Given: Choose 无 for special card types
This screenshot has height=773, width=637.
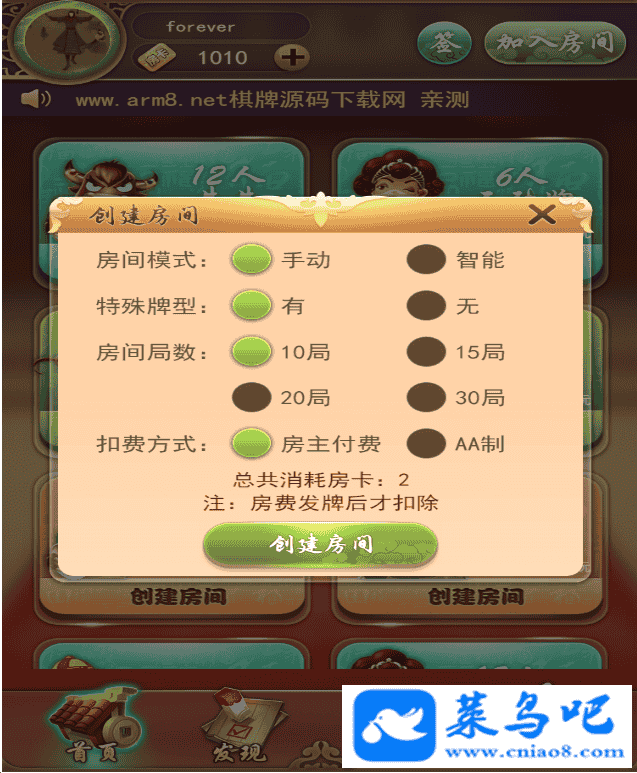Looking at the screenshot, I should point(427,305).
